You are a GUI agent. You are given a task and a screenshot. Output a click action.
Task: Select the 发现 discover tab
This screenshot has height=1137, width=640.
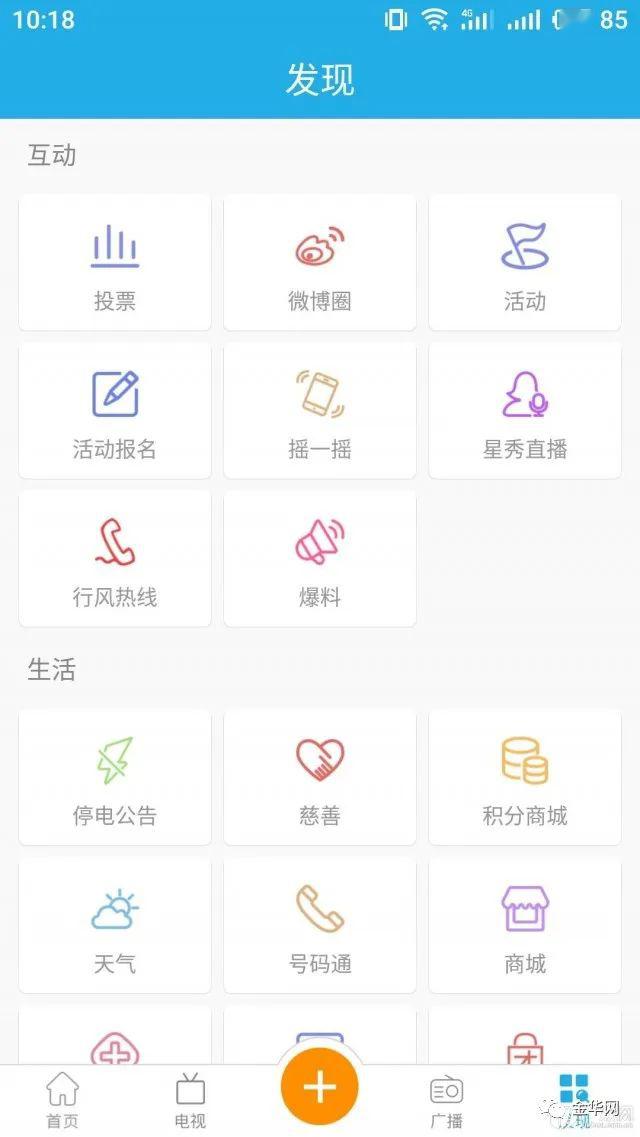click(574, 1100)
